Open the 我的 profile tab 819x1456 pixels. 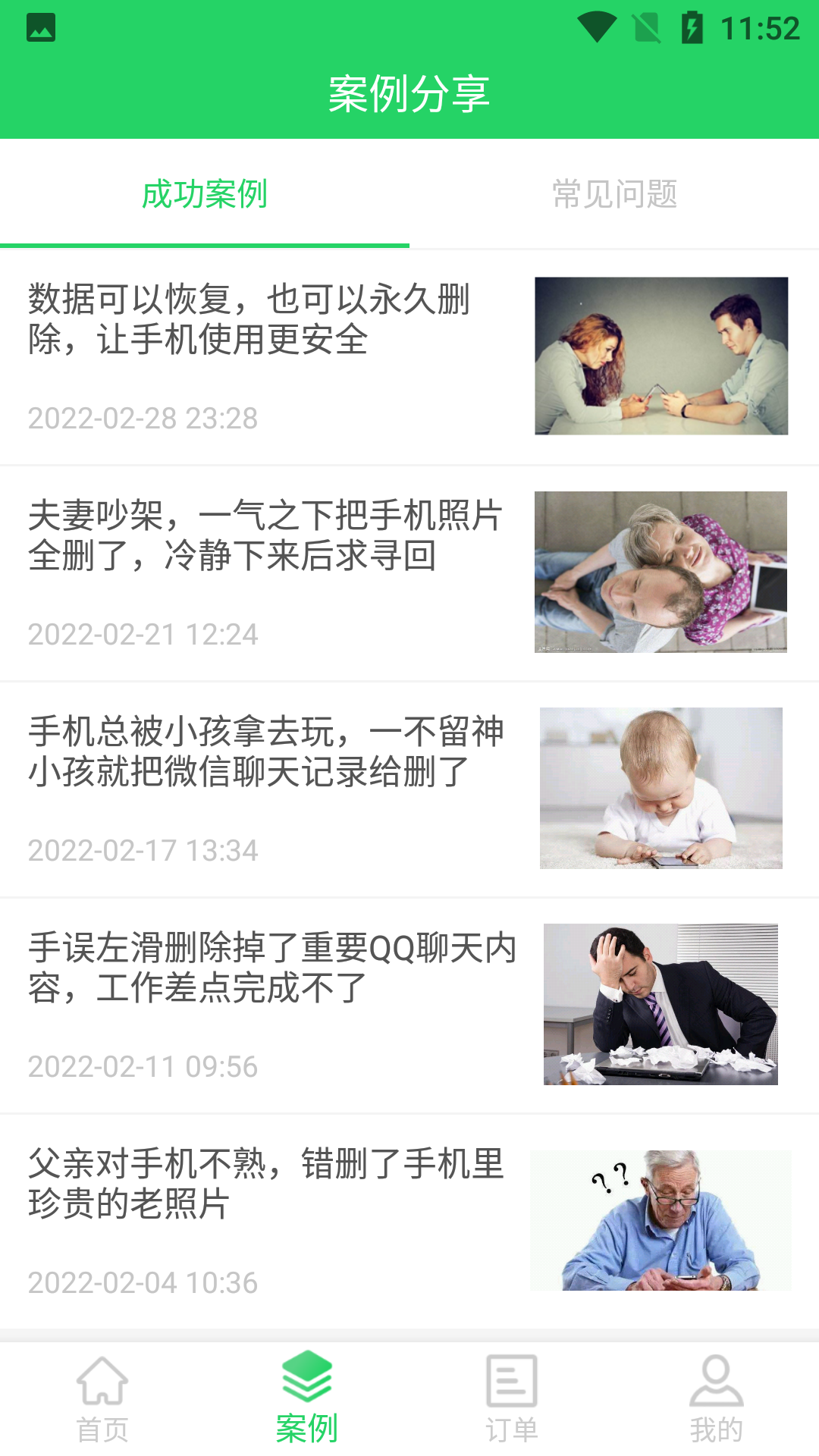(x=717, y=1399)
